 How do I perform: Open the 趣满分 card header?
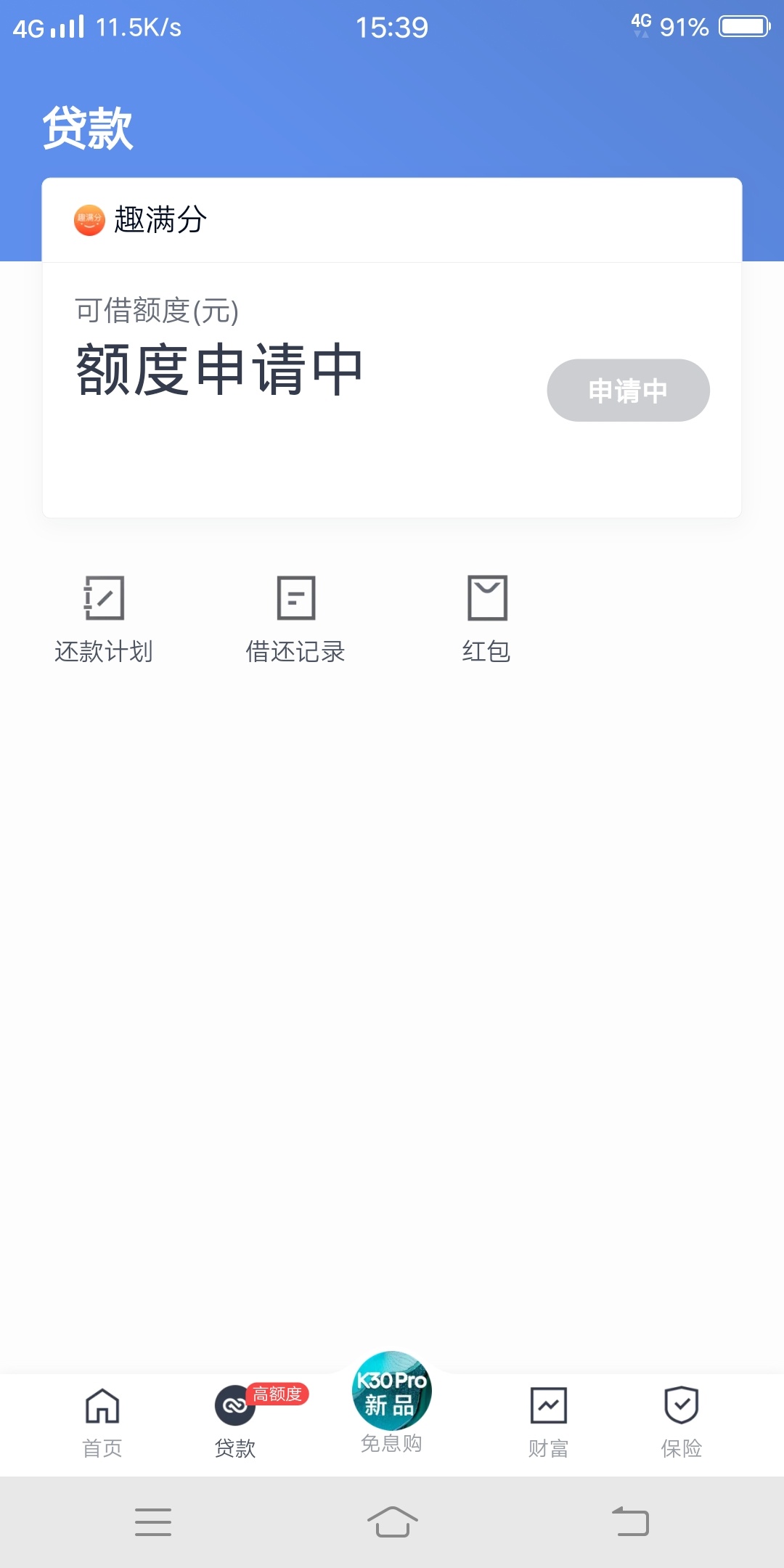tap(392, 220)
